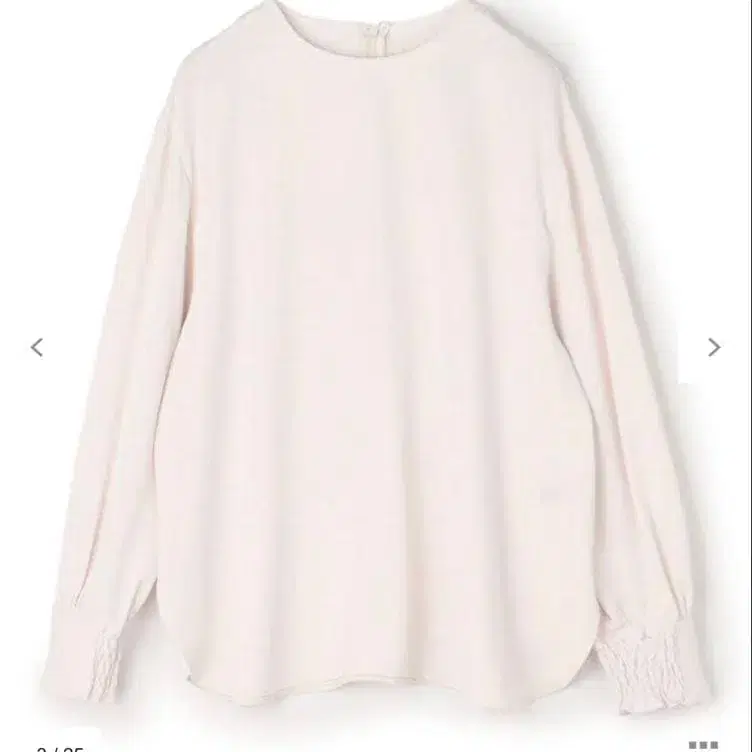
Task: Go to the next product image
Action: pos(714,348)
